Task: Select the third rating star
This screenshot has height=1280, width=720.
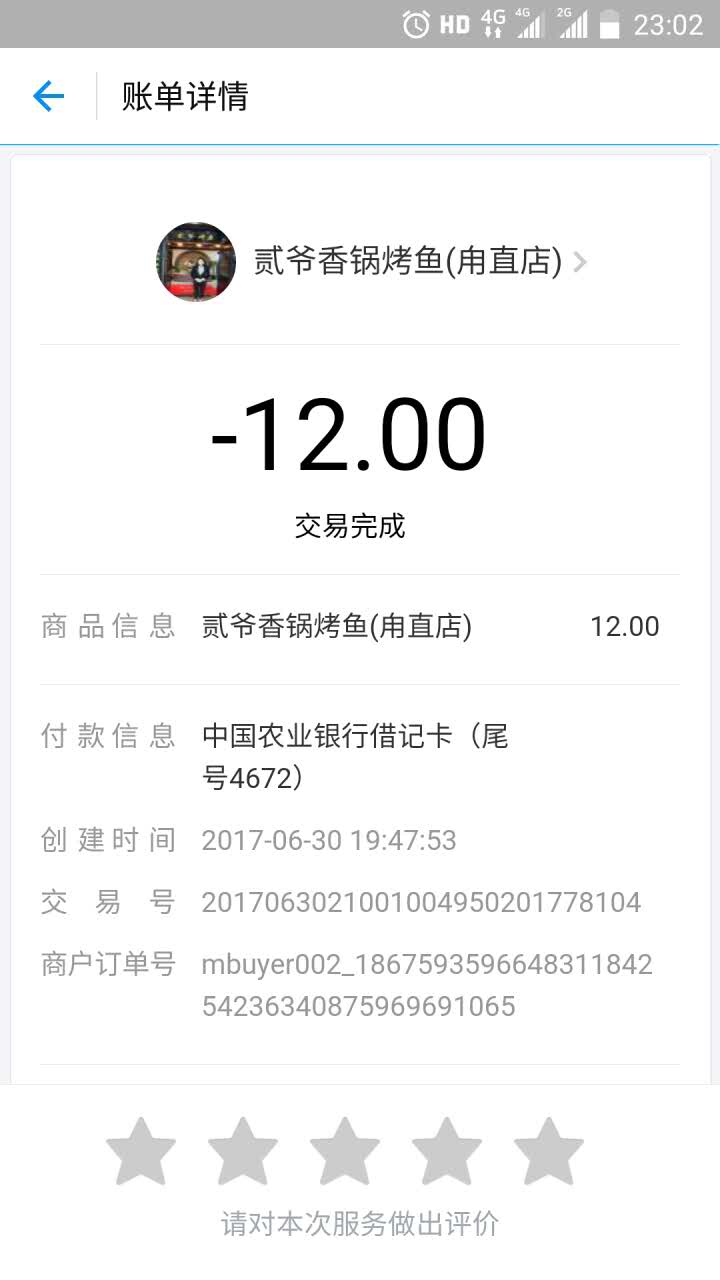Action: coord(345,1152)
